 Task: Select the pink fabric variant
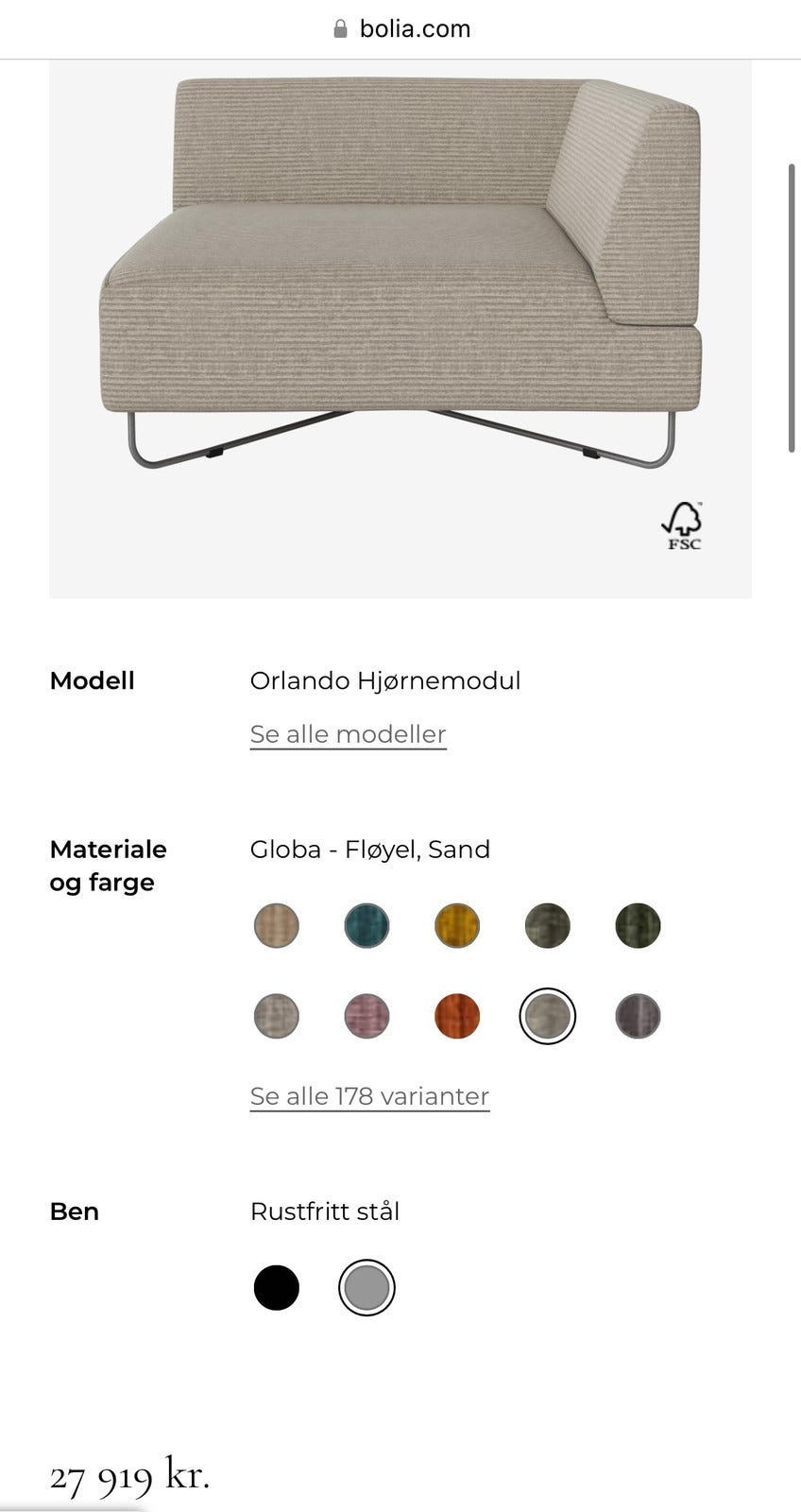pyautogui.click(x=366, y=1016)
